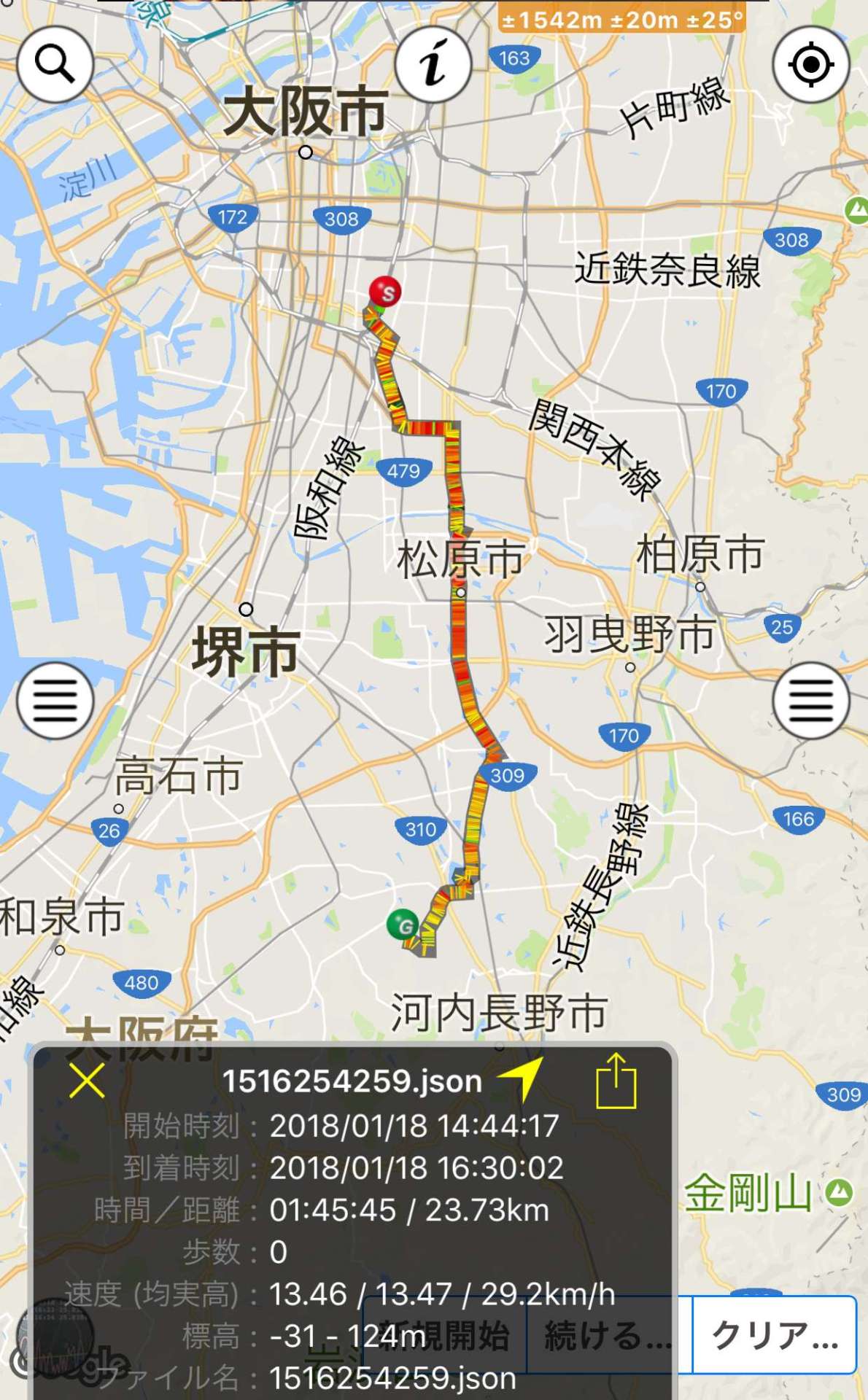This screenshot has width=868, height=1400.
Task: Share the 1516254259.json track
Action: [x=616, y=1081]
